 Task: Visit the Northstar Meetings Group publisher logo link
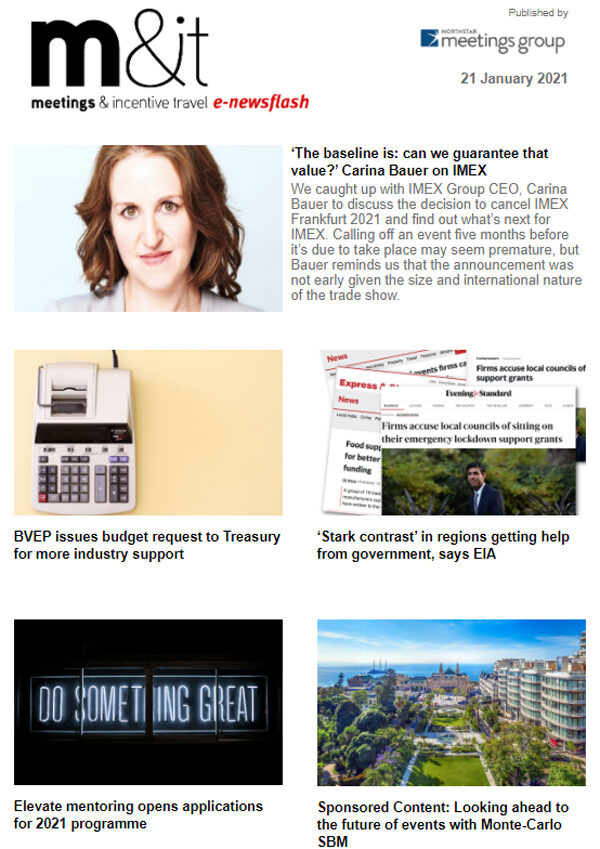(x=492, y=41)
